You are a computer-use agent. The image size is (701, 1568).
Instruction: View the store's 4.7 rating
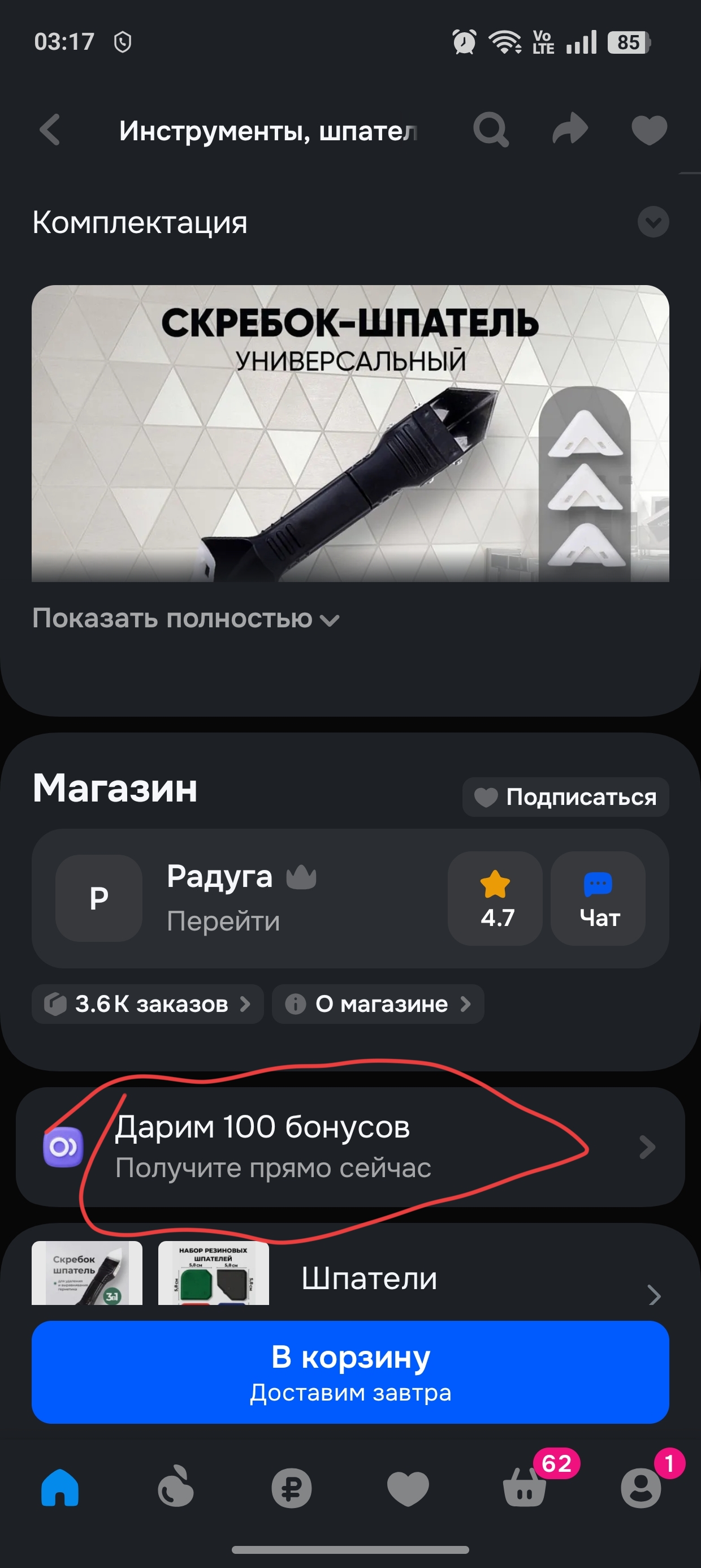tap(495, 898)
